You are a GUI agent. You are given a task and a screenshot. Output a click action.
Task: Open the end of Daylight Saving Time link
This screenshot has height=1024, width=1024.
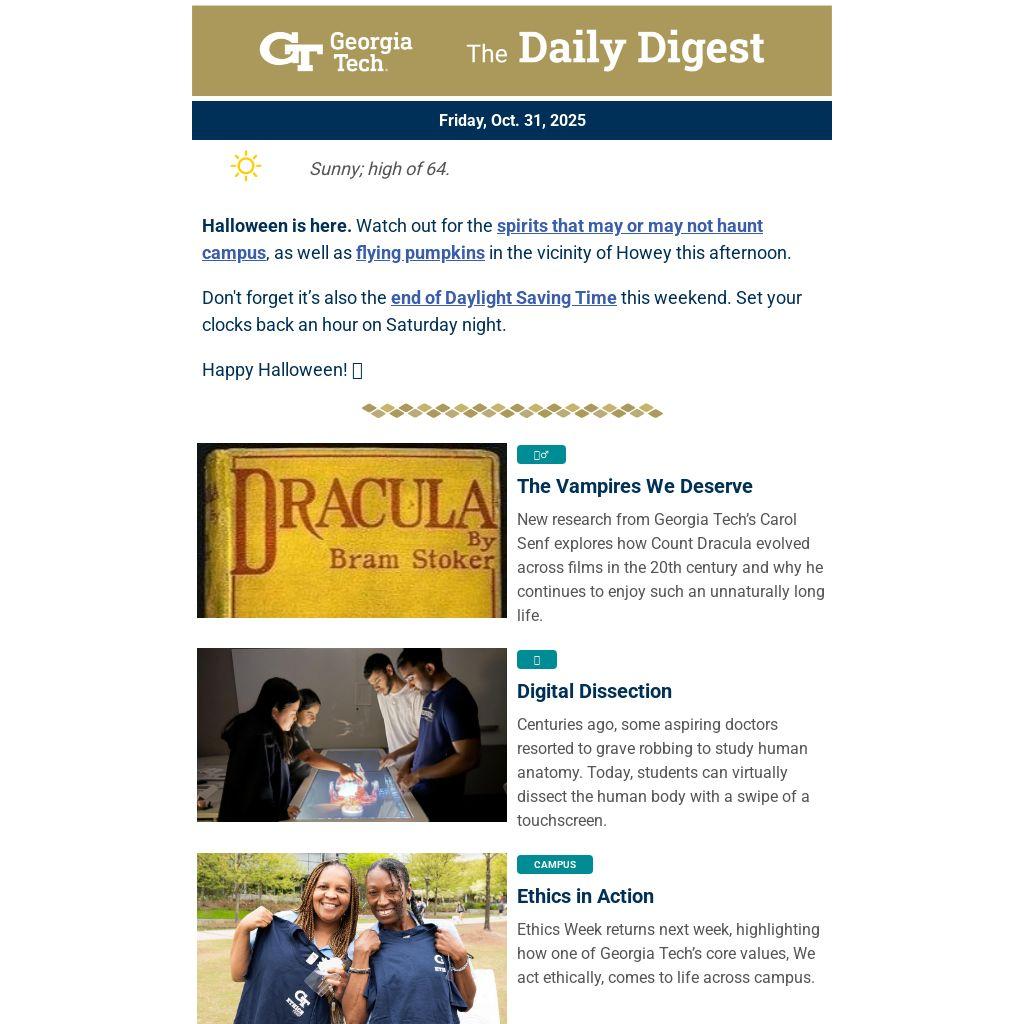[x=503, y=298]
